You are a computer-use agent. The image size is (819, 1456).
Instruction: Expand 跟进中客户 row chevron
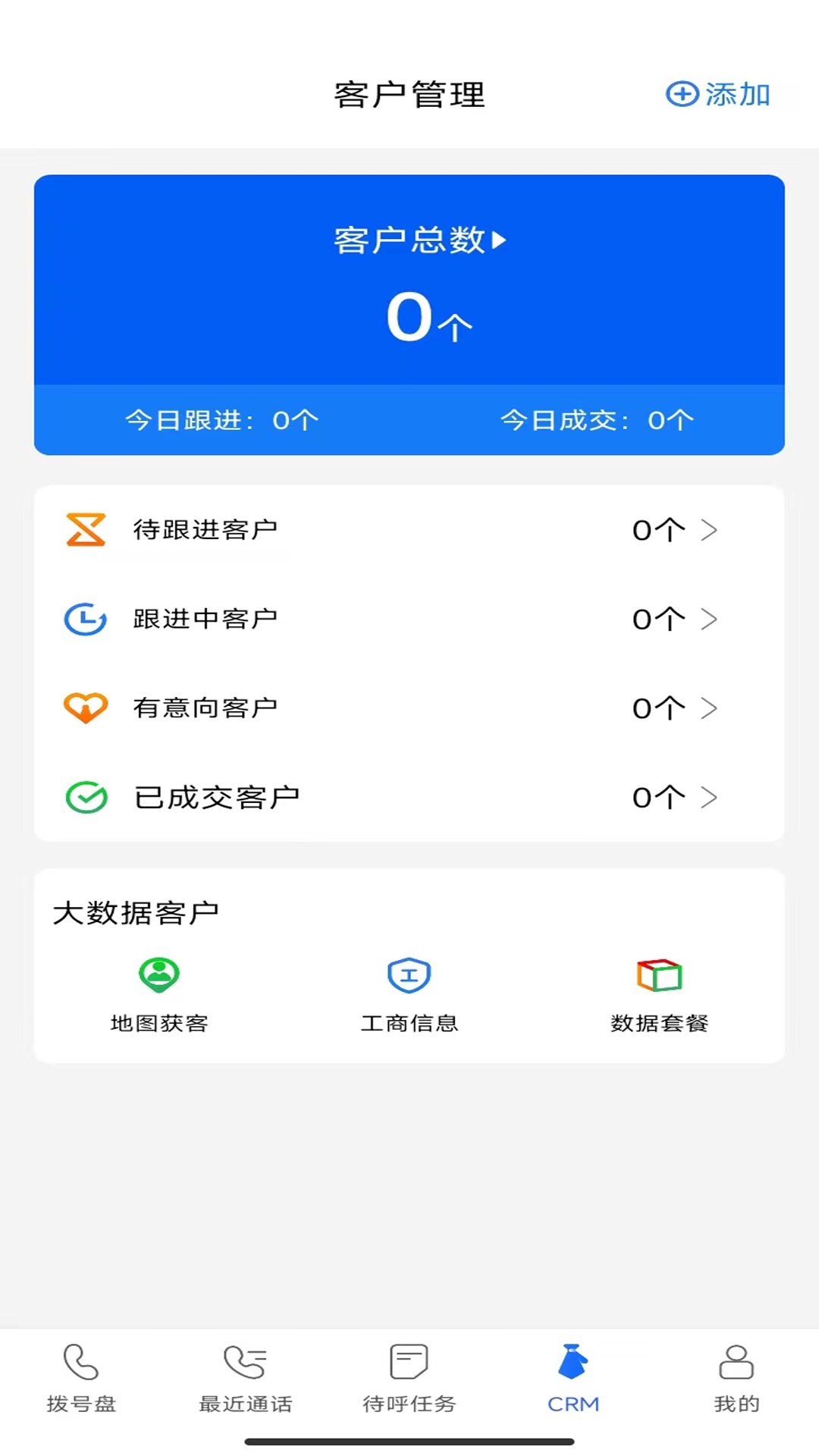coord(710,619)
